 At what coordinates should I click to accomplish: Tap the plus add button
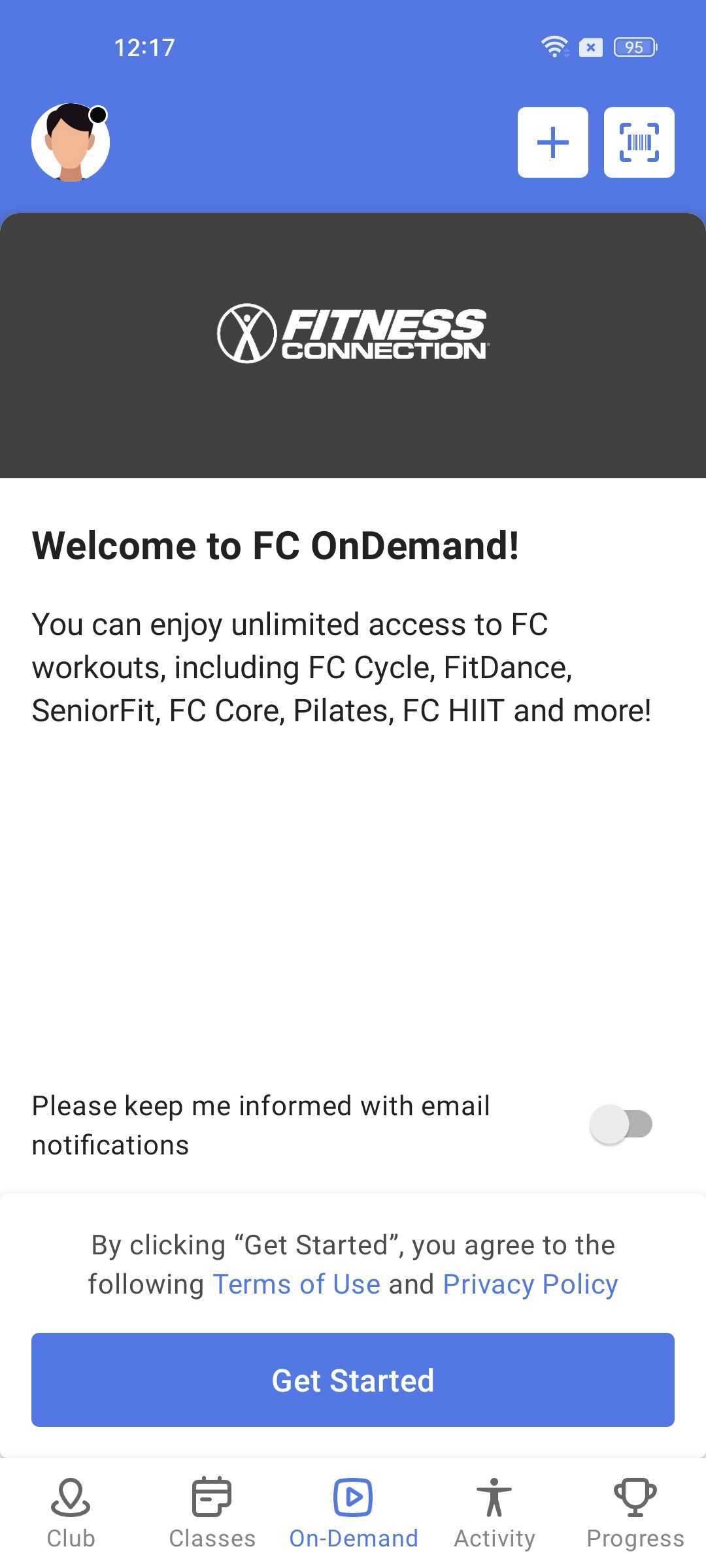tap(553, 142)
